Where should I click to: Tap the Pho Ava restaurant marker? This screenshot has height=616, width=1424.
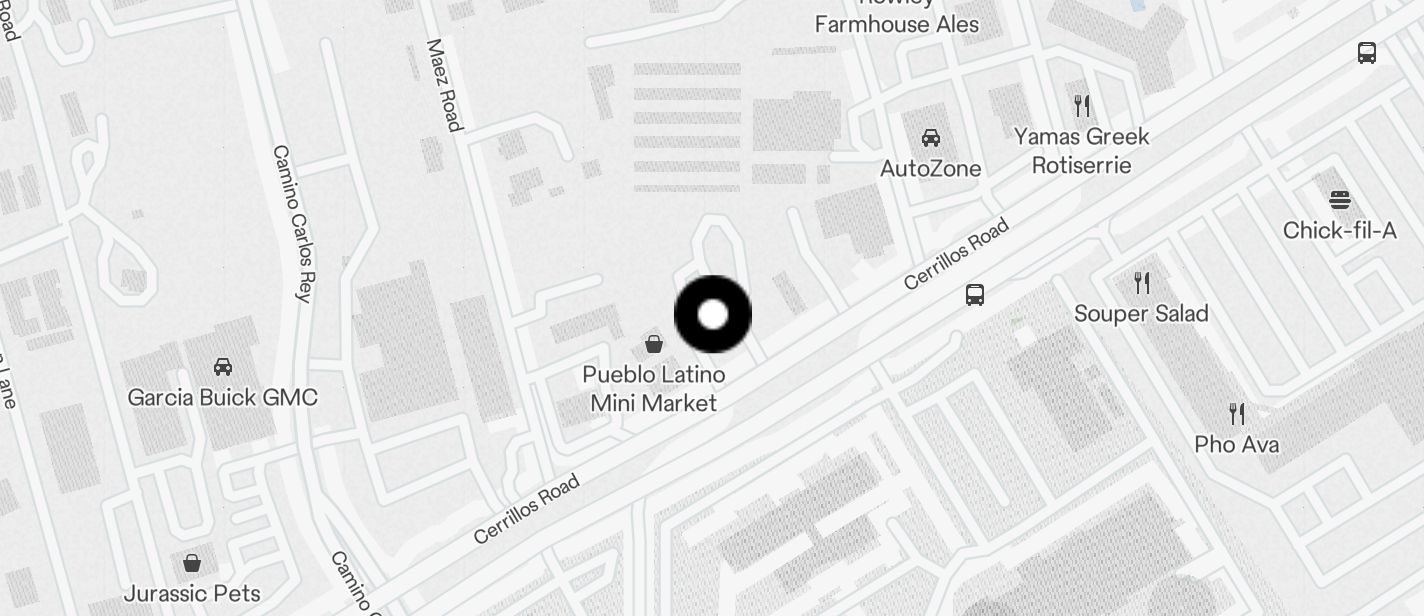click(1237, 414)
